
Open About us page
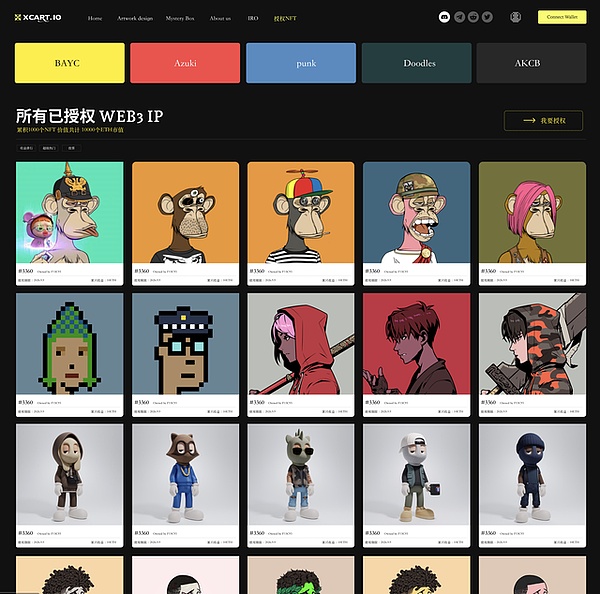point(220,18)
